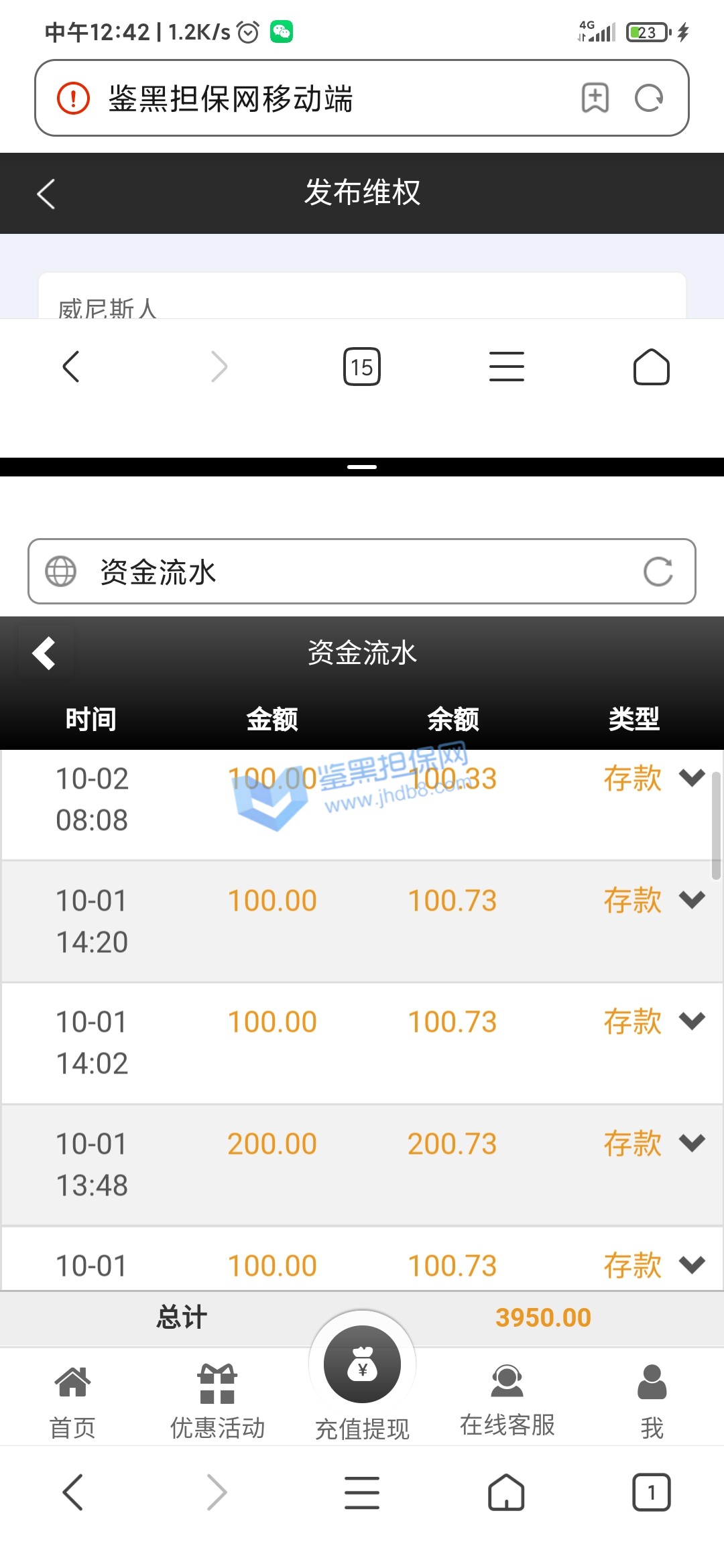This screenshot has width=724, height=1568.
Task: Expand the 10-01 13:48 deposit record
Action: (692, 1142)
